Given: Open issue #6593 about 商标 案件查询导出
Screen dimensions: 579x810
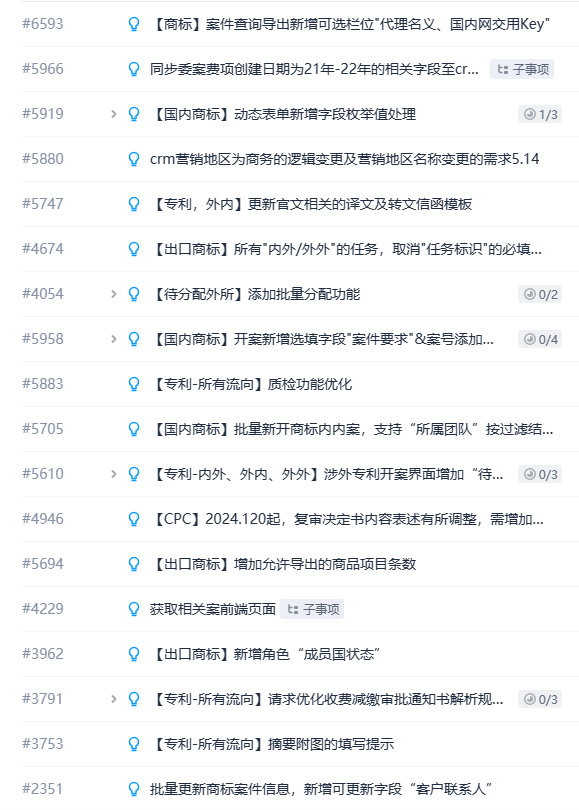Looking at the screenshot, I should [x=350, y=24].
